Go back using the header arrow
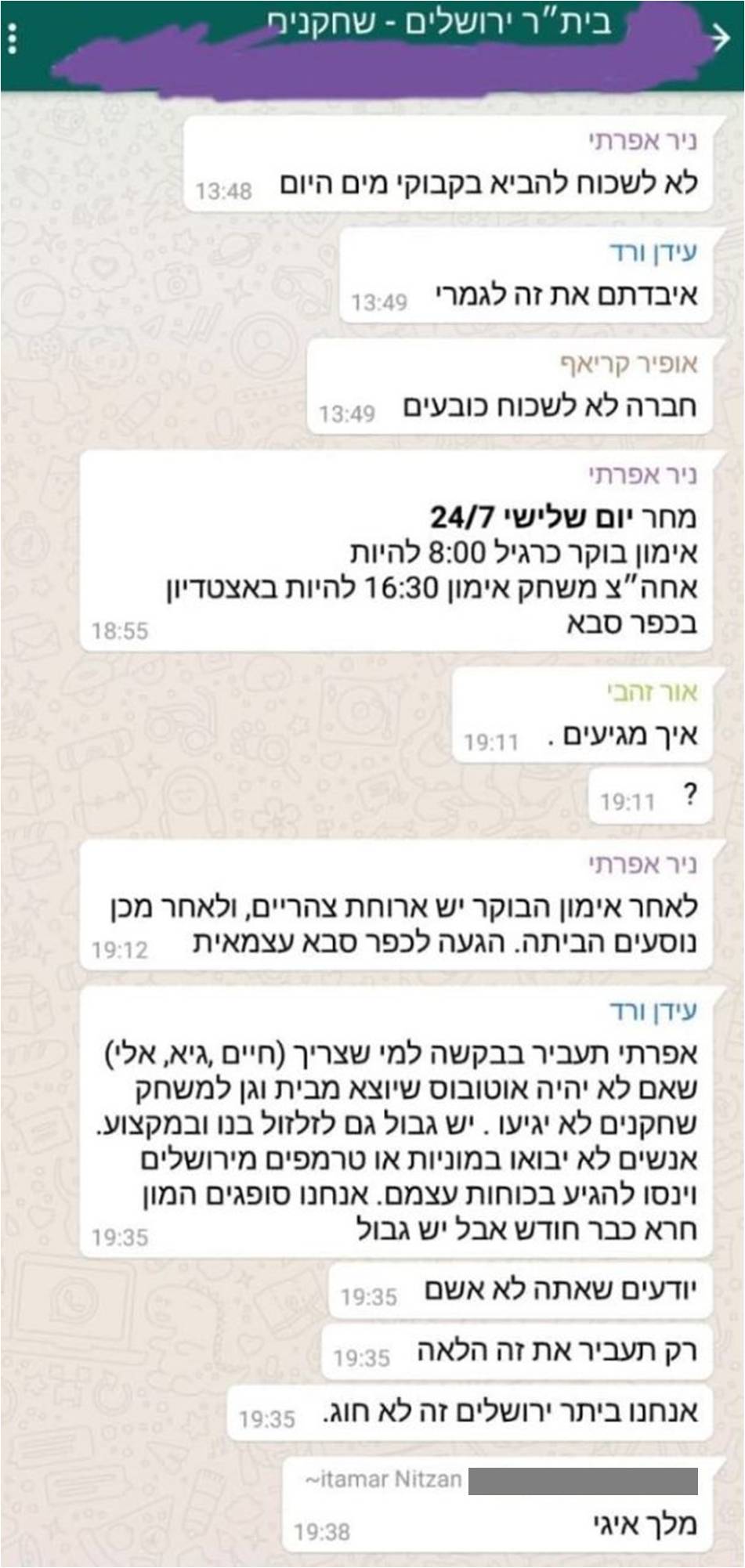The height and width of the screenshot is (1568, 745). [x=718, y=34]
